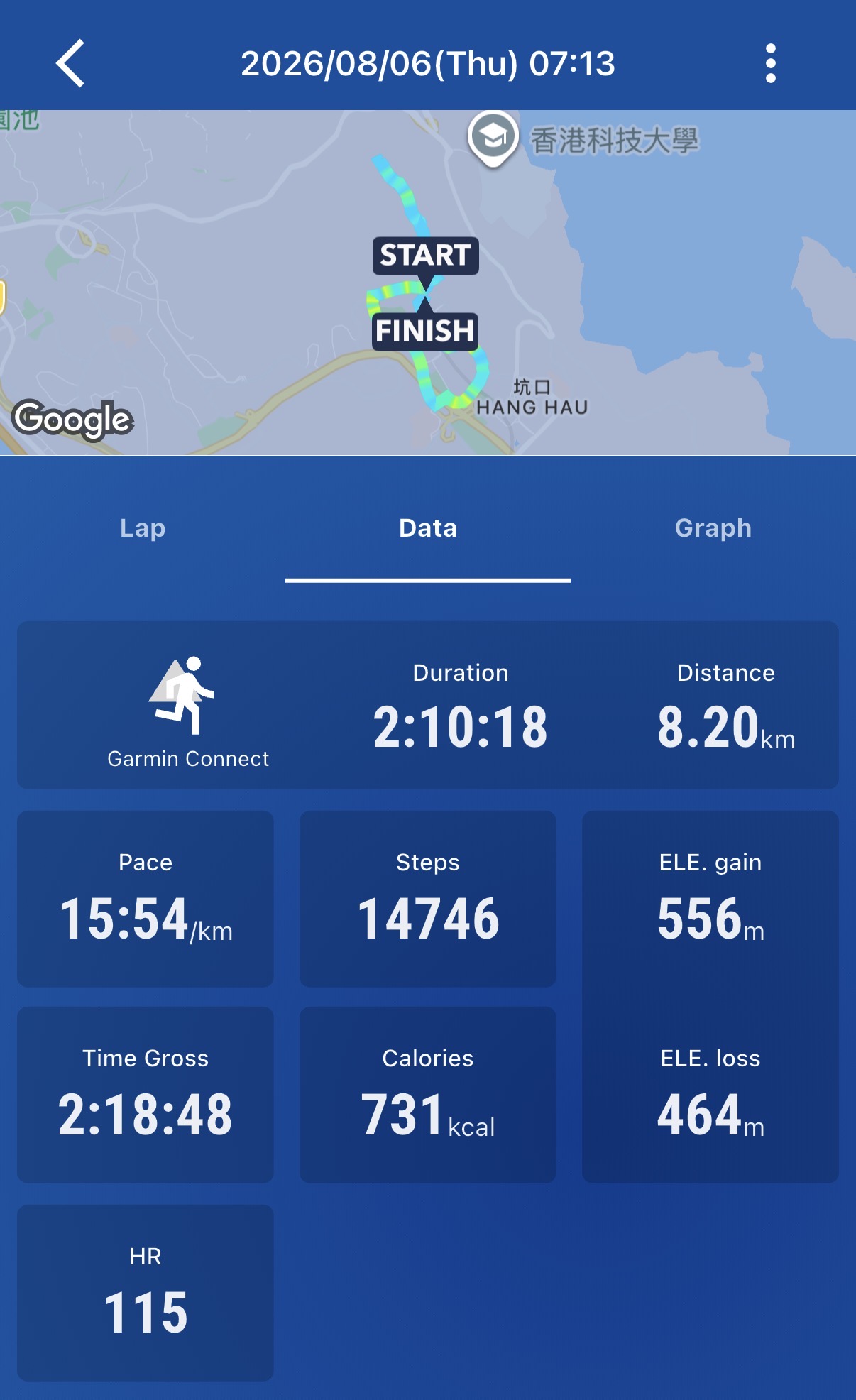Open the route map view
The height and width of the screenshot is (1400, 856).
(x=428, y=283)
